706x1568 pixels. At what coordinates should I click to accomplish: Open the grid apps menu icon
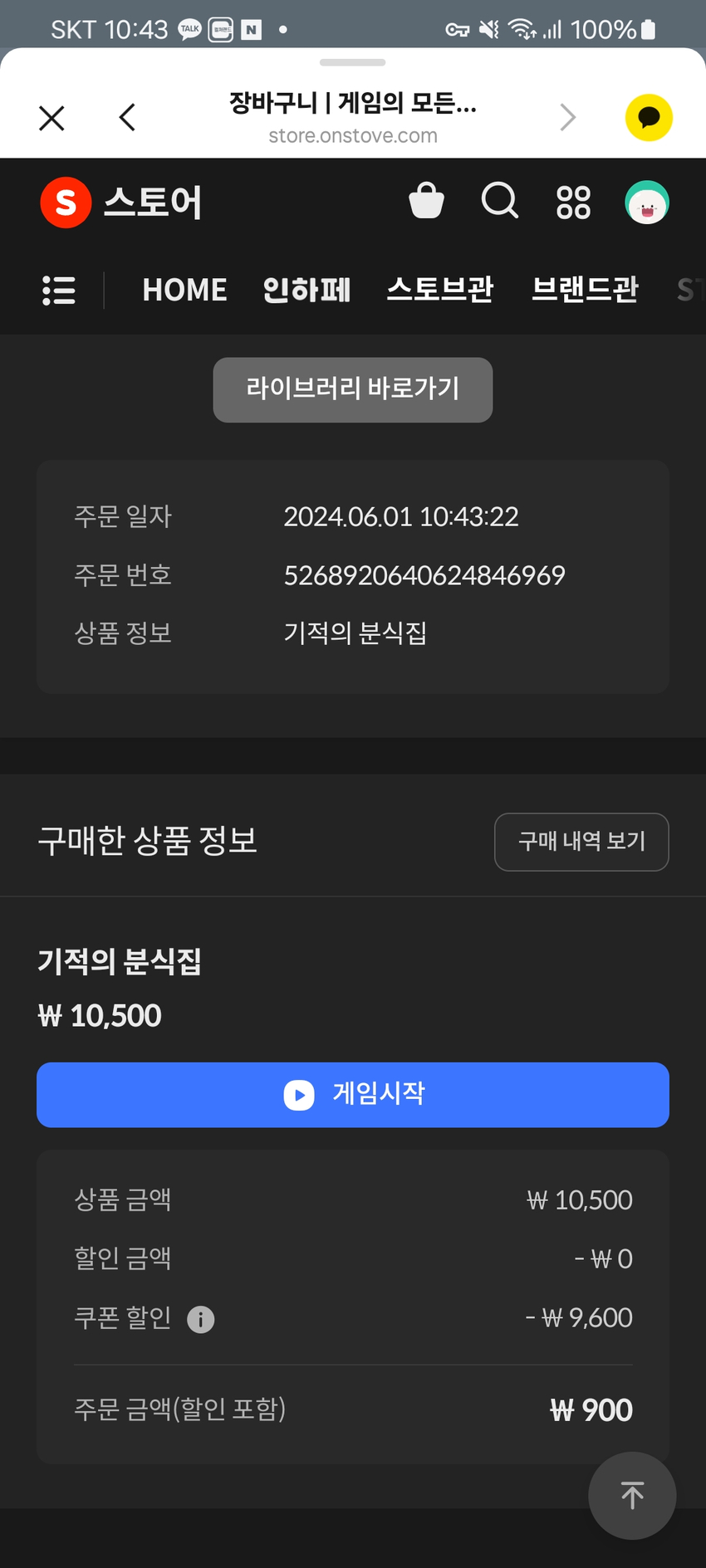pyautogui.click(x=573, y=202)
